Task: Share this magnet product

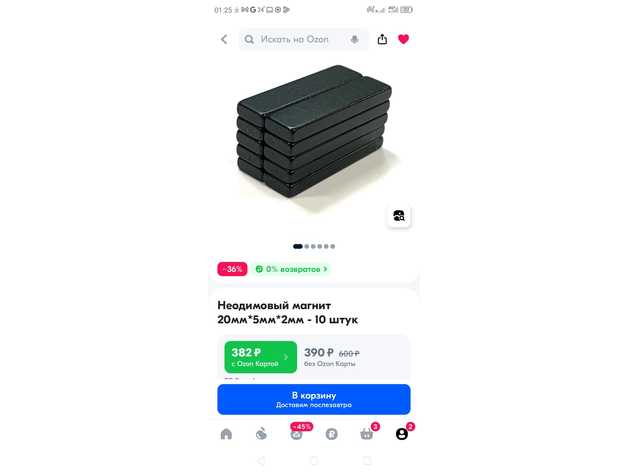Action: tap(382, 39)
